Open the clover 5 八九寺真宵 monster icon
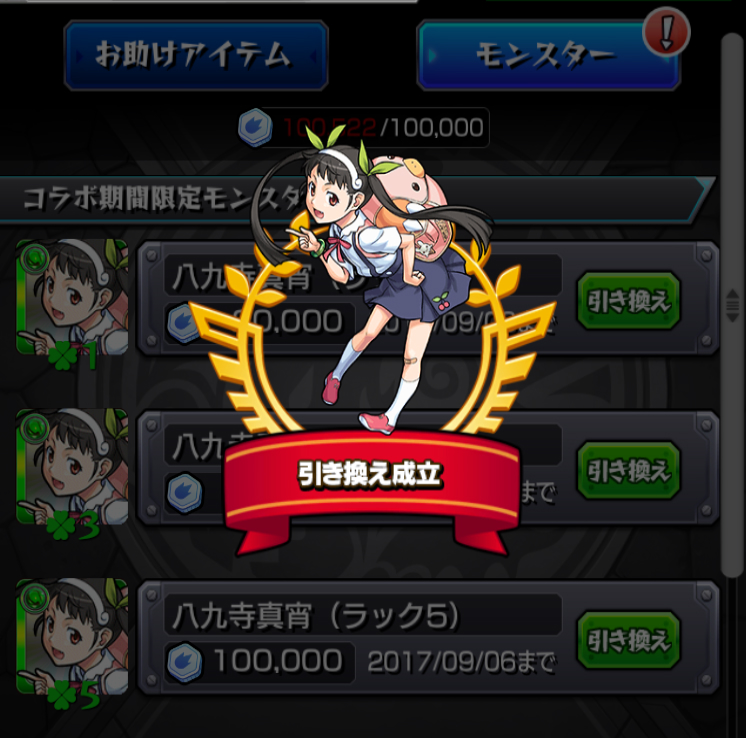Viewport: 746px width, 738px height. [72, 637]
